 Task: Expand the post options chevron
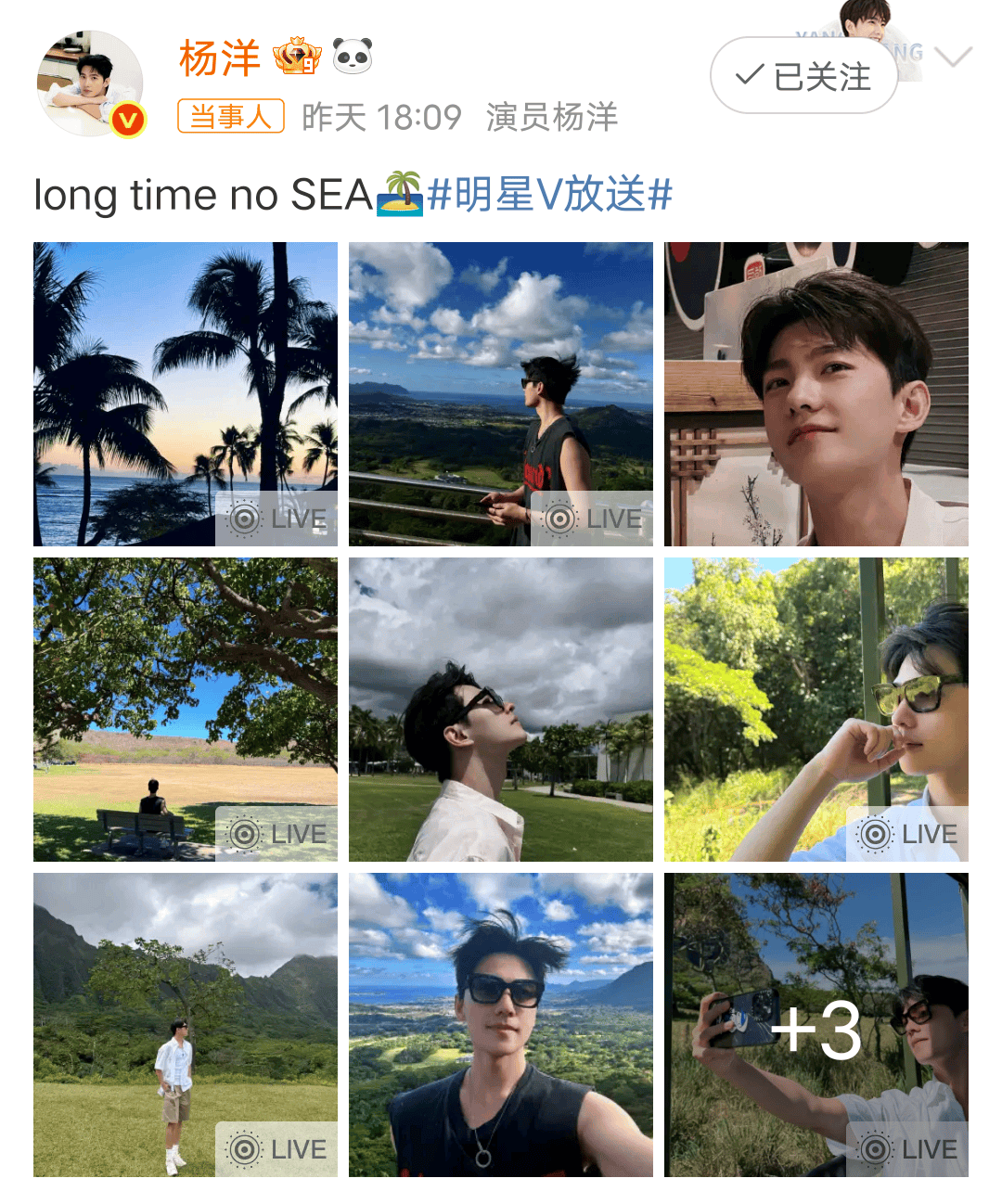(x=953, y=58)
